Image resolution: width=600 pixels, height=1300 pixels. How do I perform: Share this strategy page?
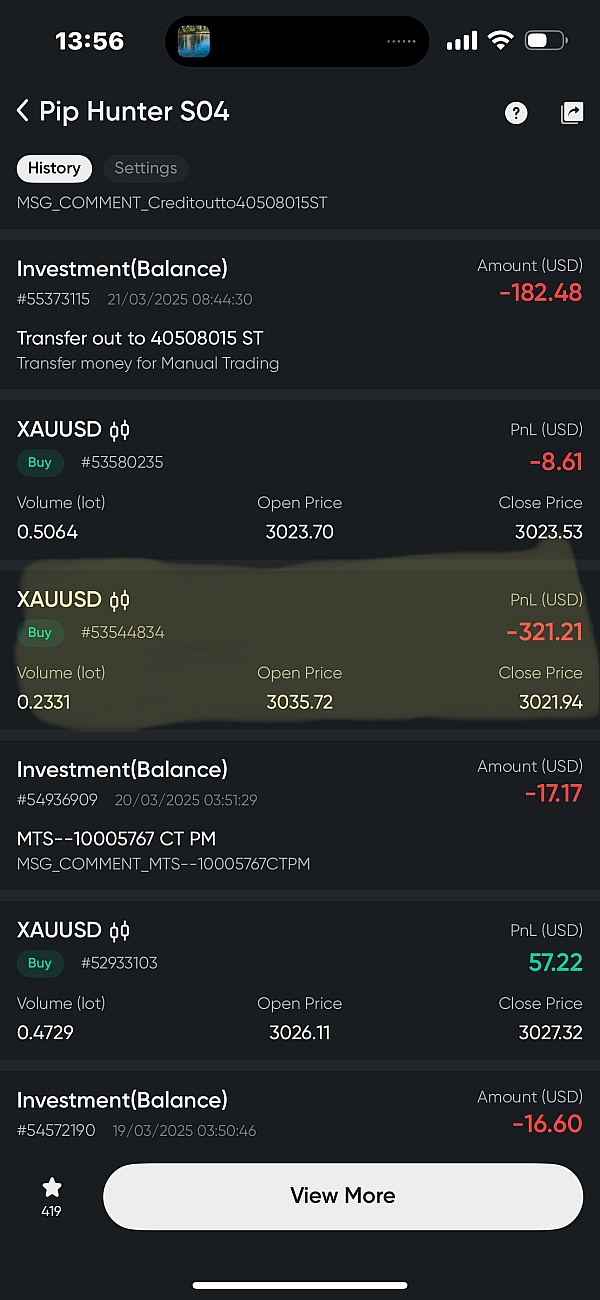point(571,113)
